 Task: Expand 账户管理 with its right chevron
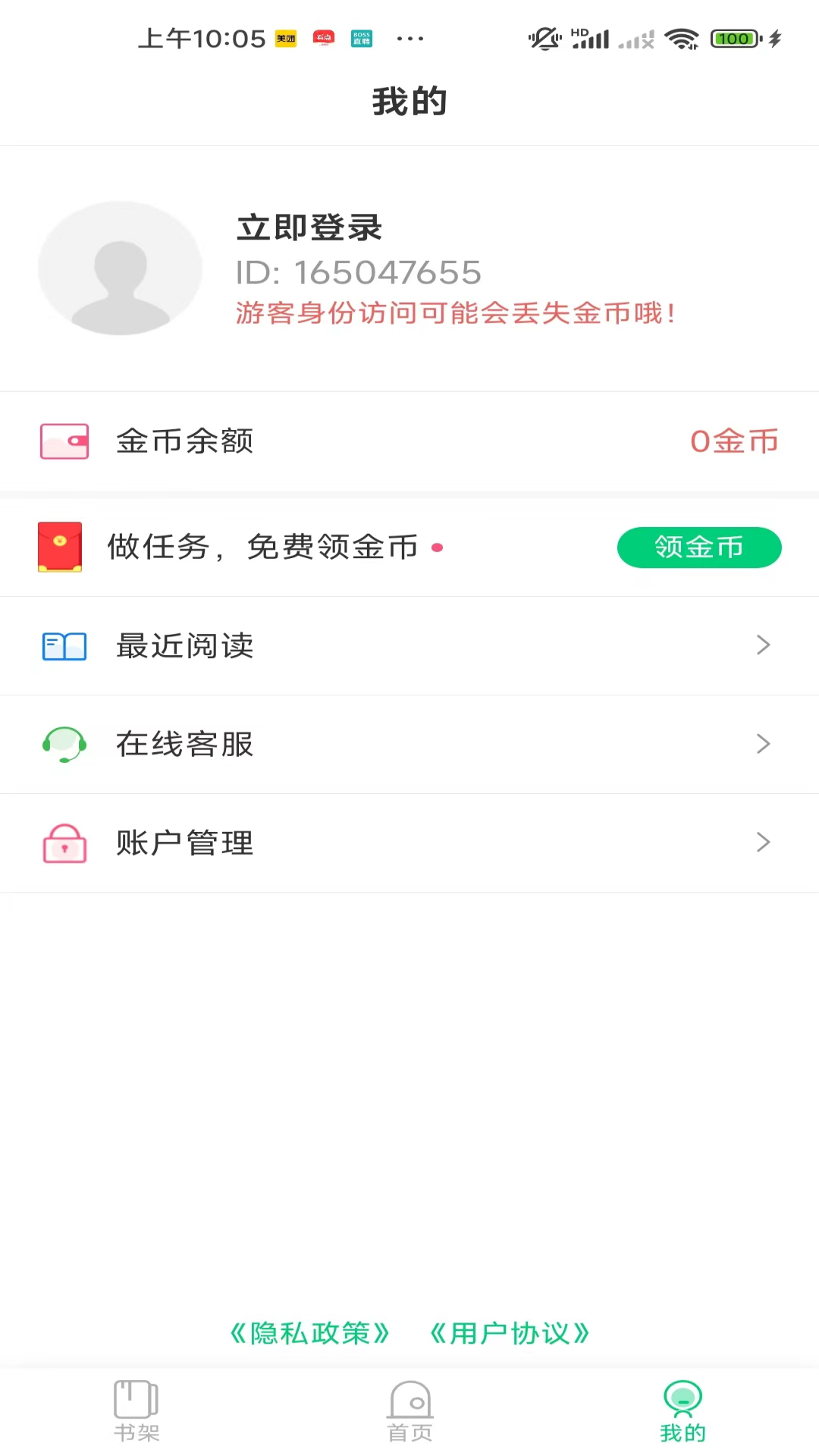[x=764, y=843]
